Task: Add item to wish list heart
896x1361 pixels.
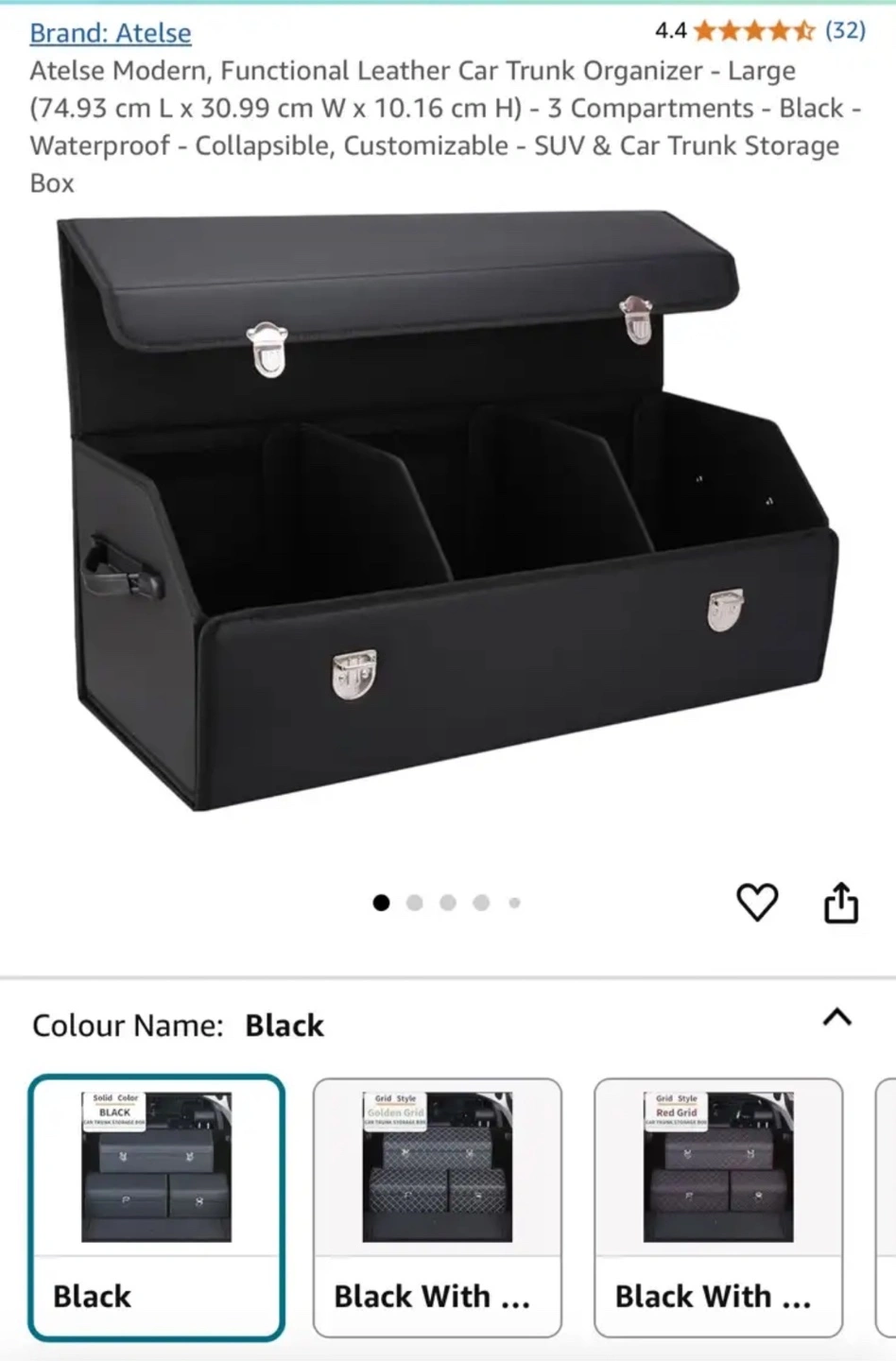Action: point(757,903)
